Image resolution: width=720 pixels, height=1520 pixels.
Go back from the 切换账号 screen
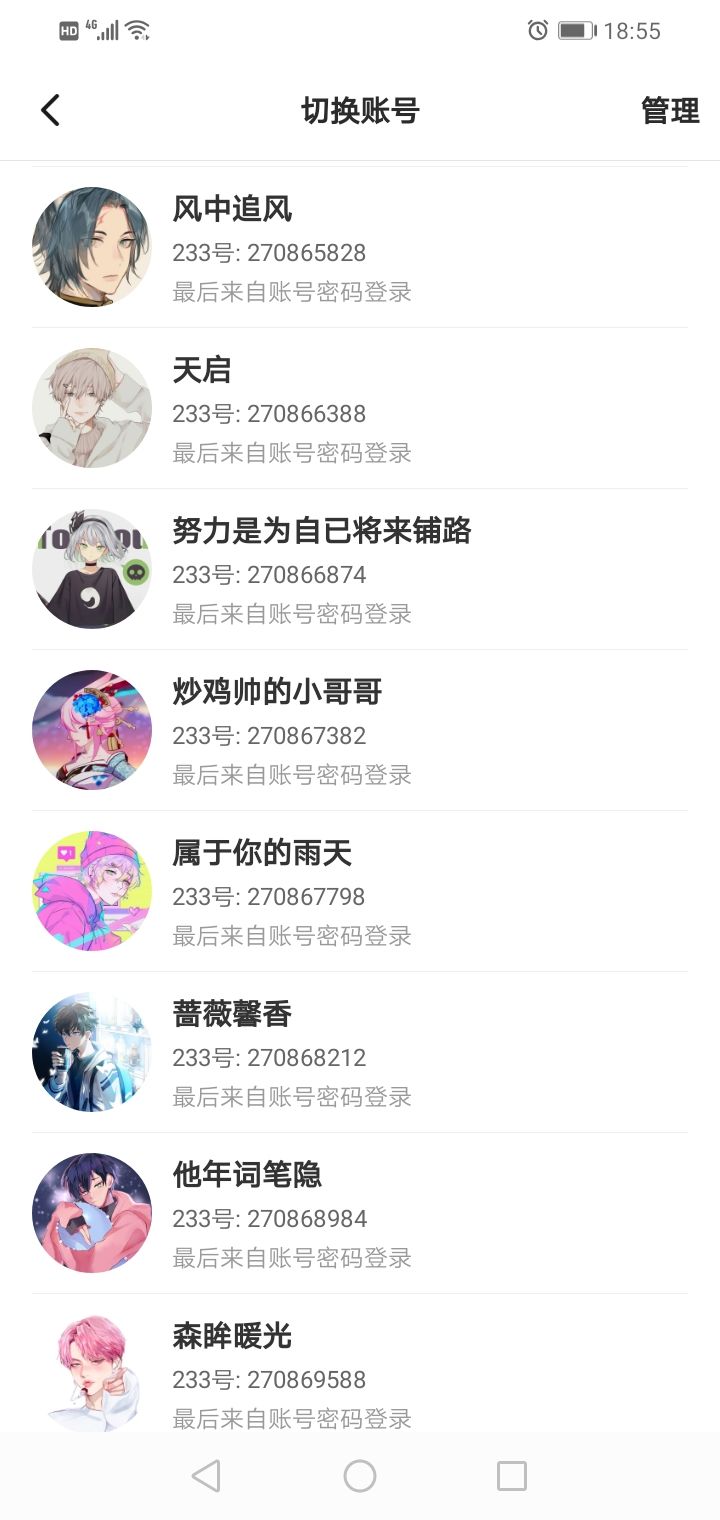(x=51, y=110)
